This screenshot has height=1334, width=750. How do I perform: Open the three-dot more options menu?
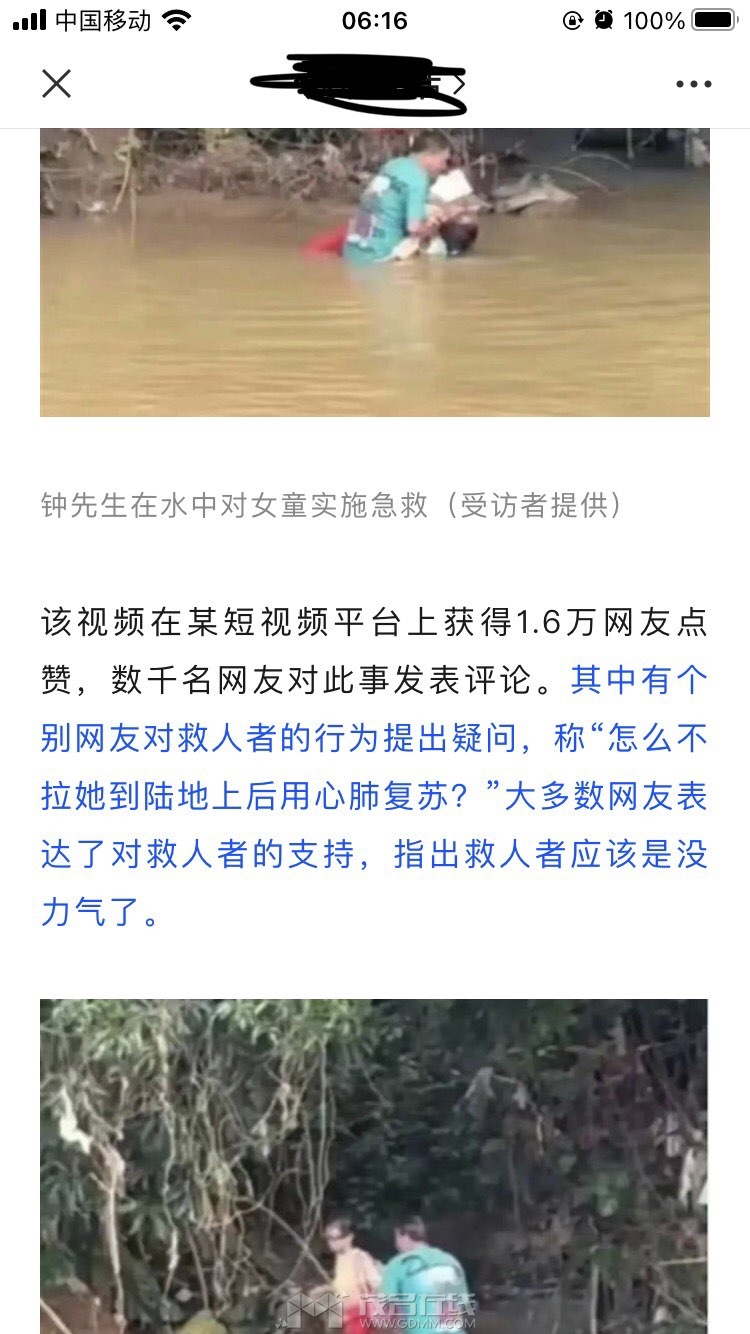coord(693,84)
